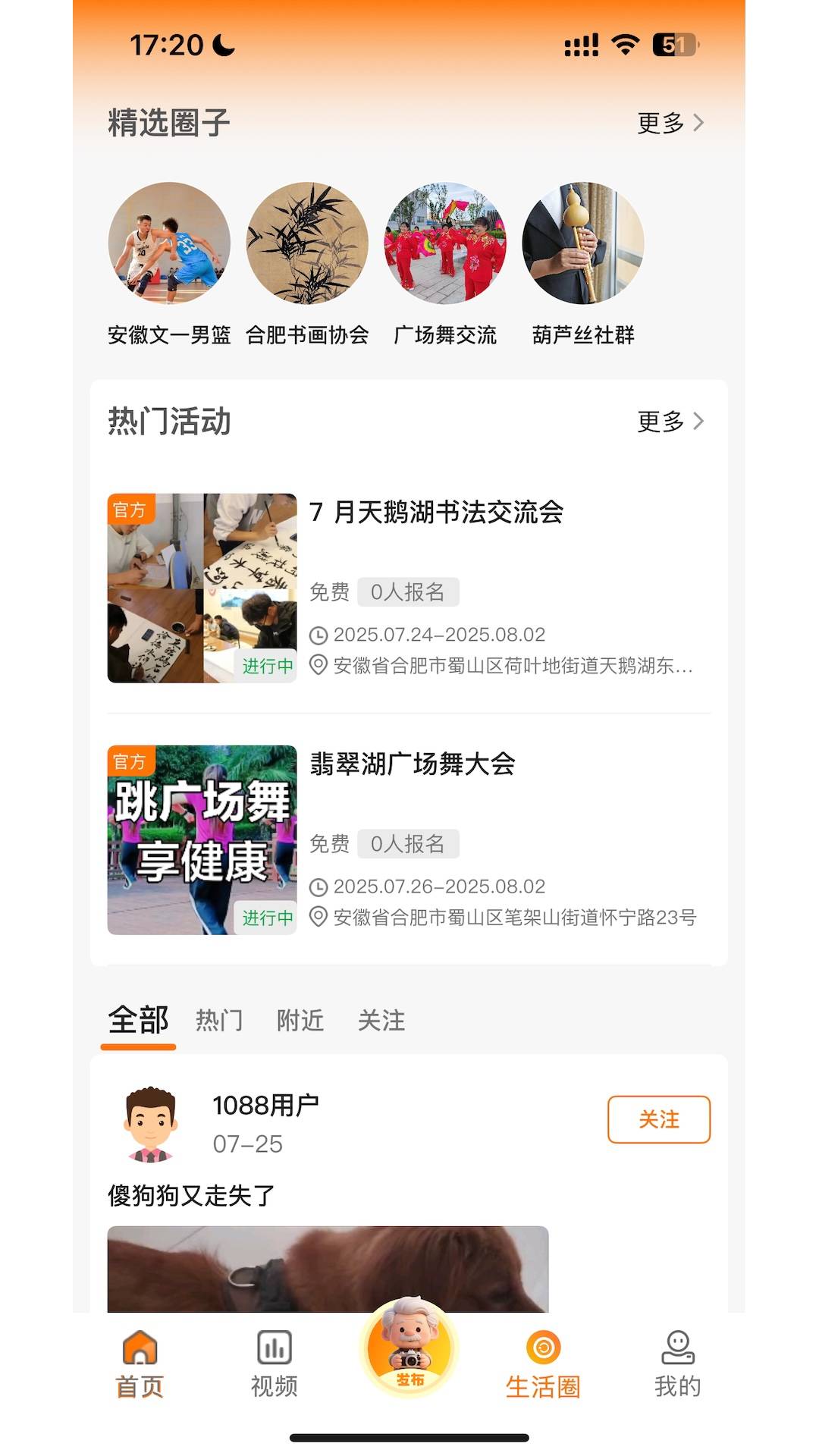819x1456 pixels.
Task: Tap the central 发布 publish mascot icon
Action: [x=407, y=1354]
